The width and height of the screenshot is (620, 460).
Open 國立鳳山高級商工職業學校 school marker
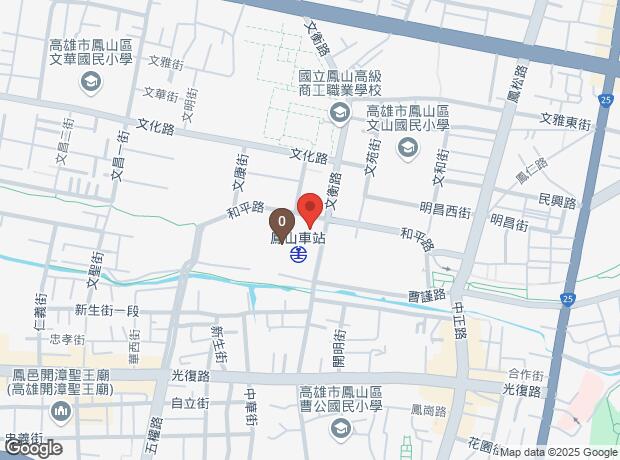pyautogui.click(x=340, y=112)
